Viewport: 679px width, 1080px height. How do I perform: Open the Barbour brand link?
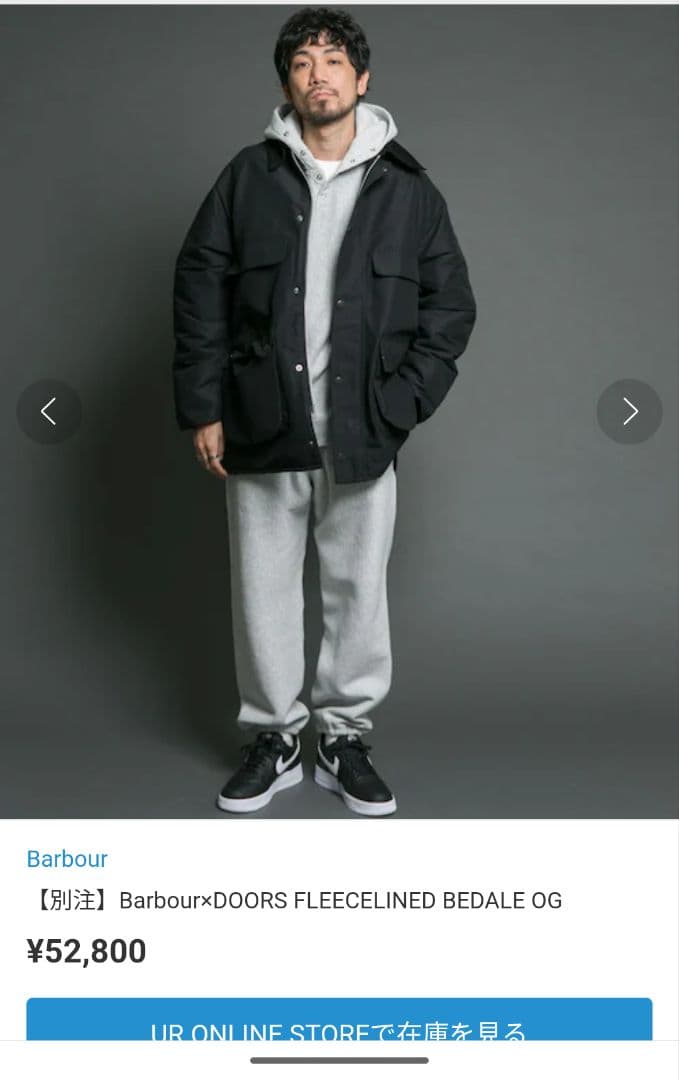click(x=67, y=858)
